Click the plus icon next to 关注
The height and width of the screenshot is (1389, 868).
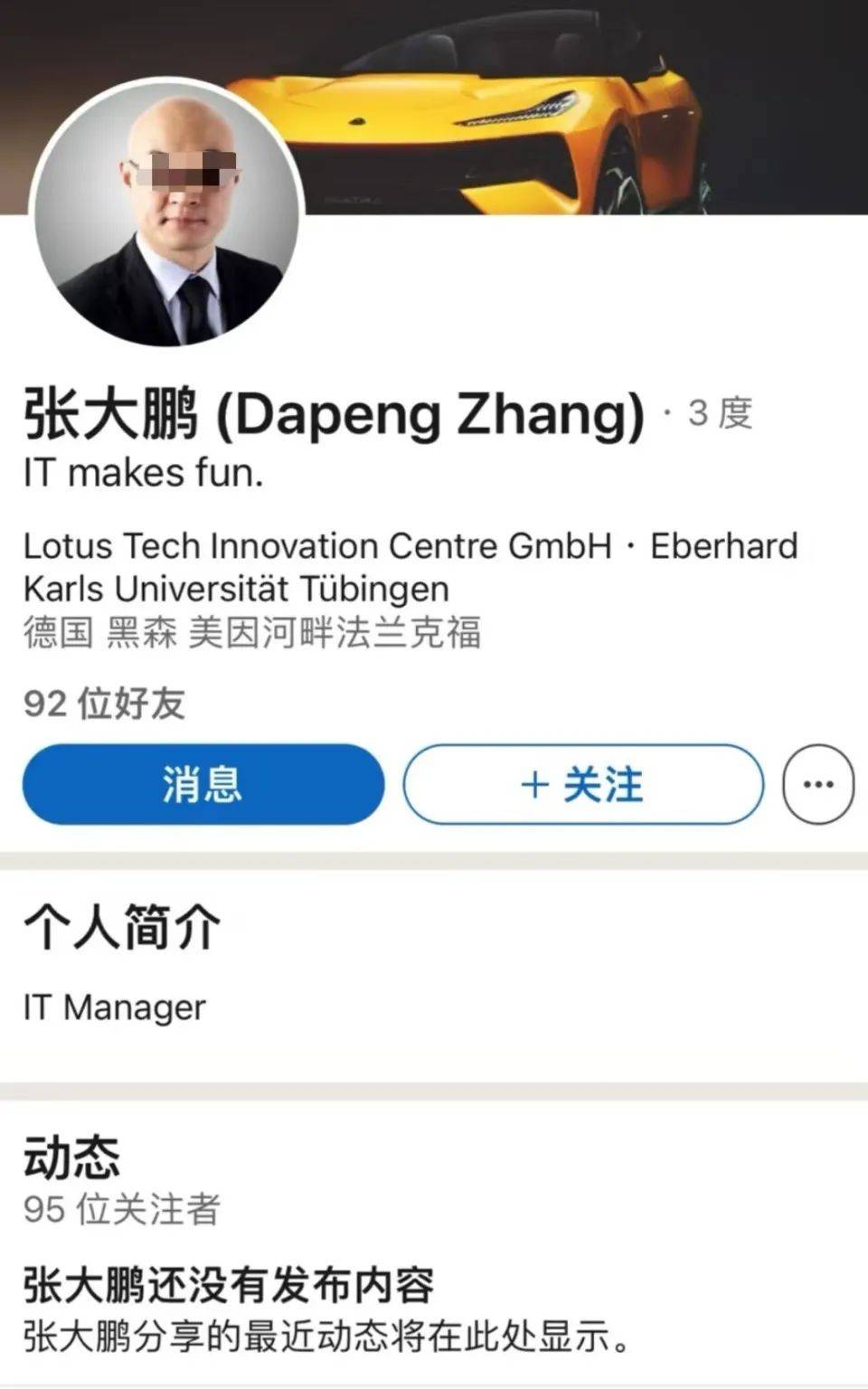point(535,785)
